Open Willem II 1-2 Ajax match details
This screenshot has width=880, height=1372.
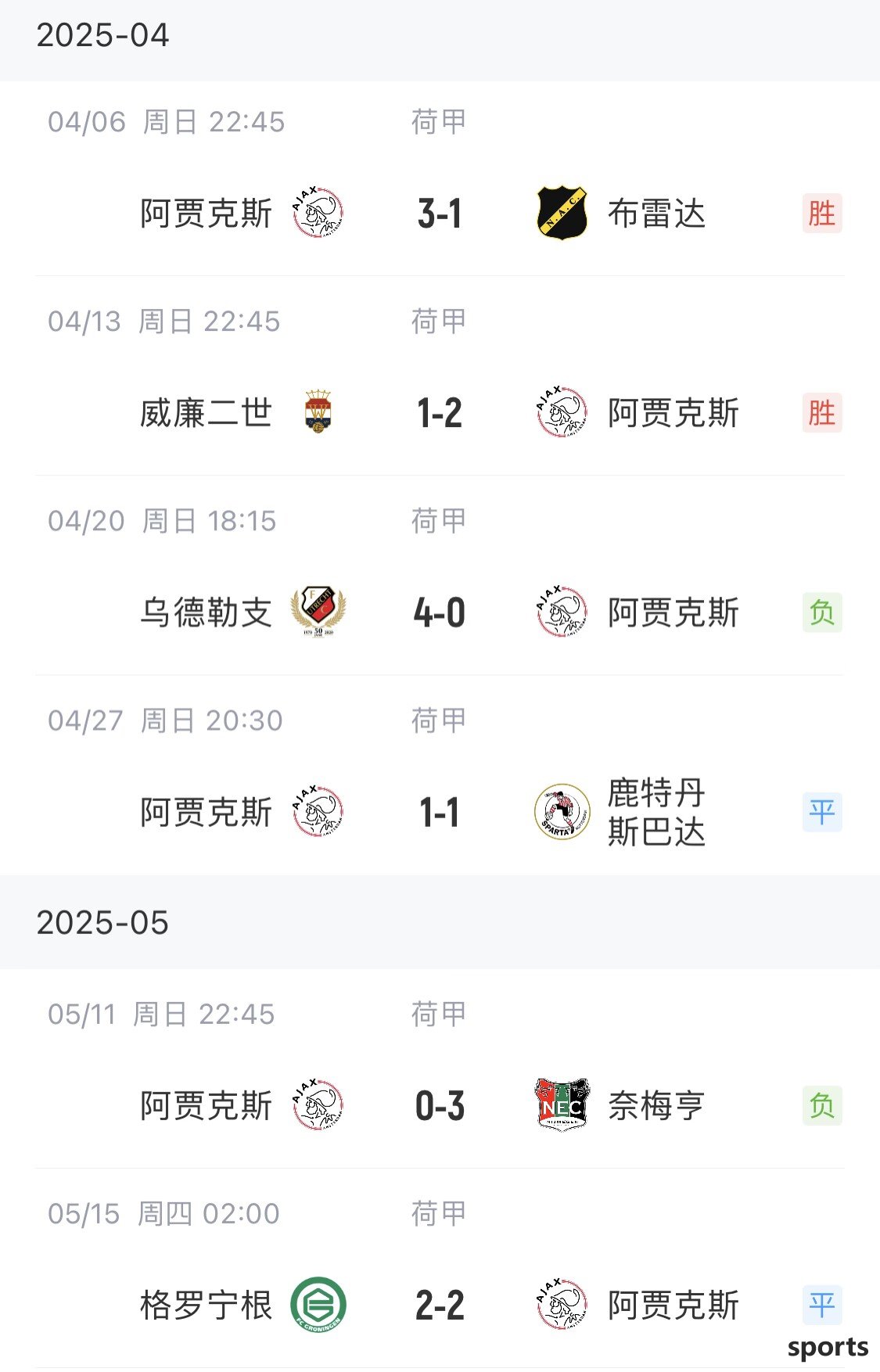click(x=440, y=413)
